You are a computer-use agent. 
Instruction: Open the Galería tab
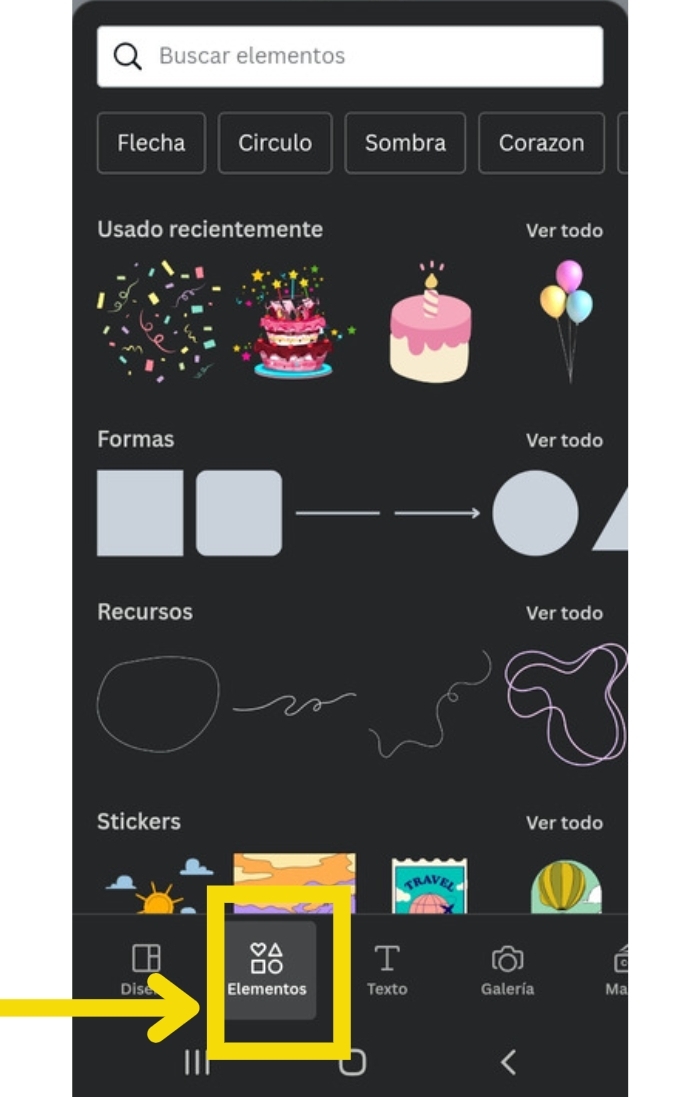point(507,971)
